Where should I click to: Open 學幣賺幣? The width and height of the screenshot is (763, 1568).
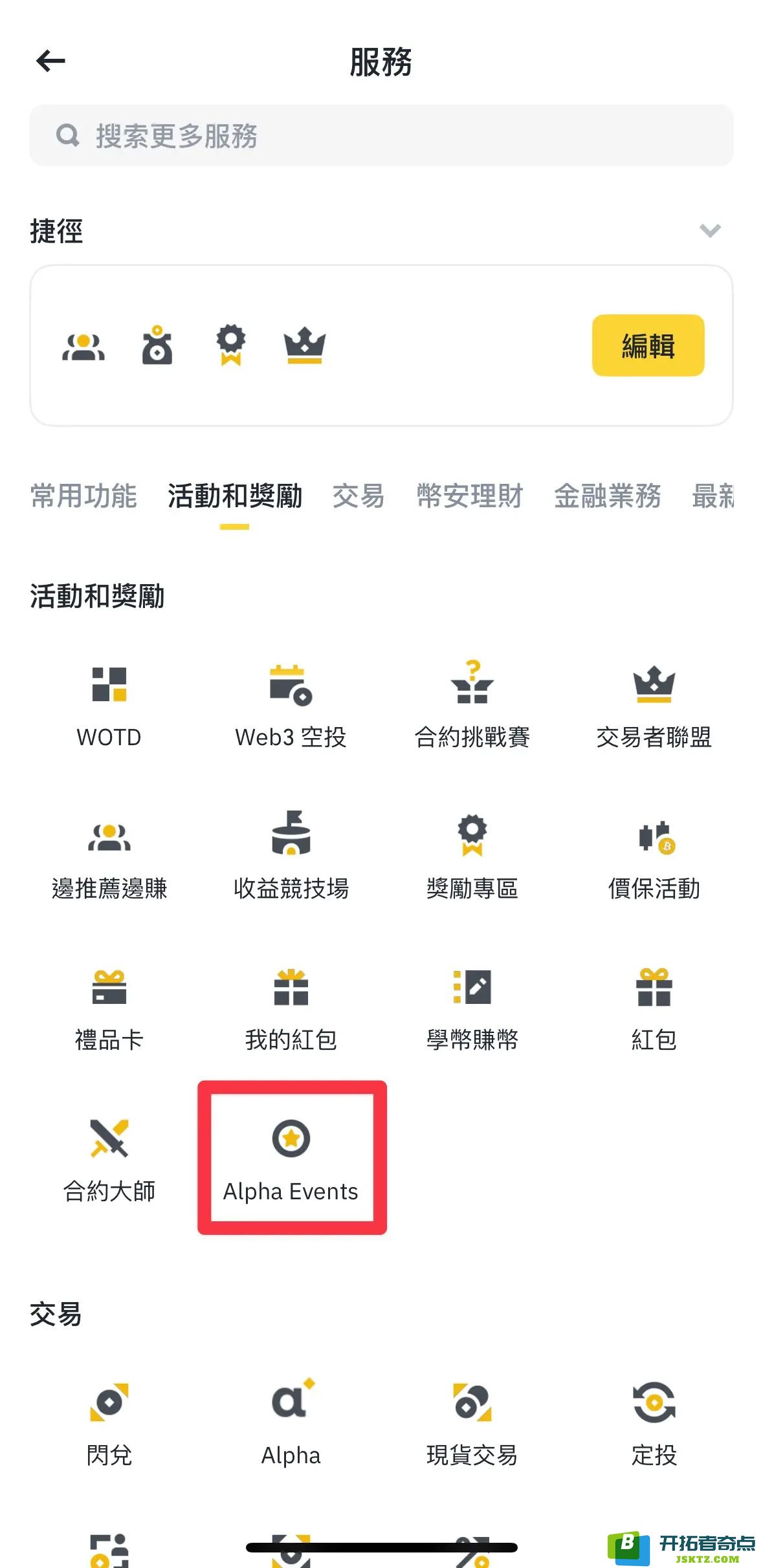click(472, 1009)
